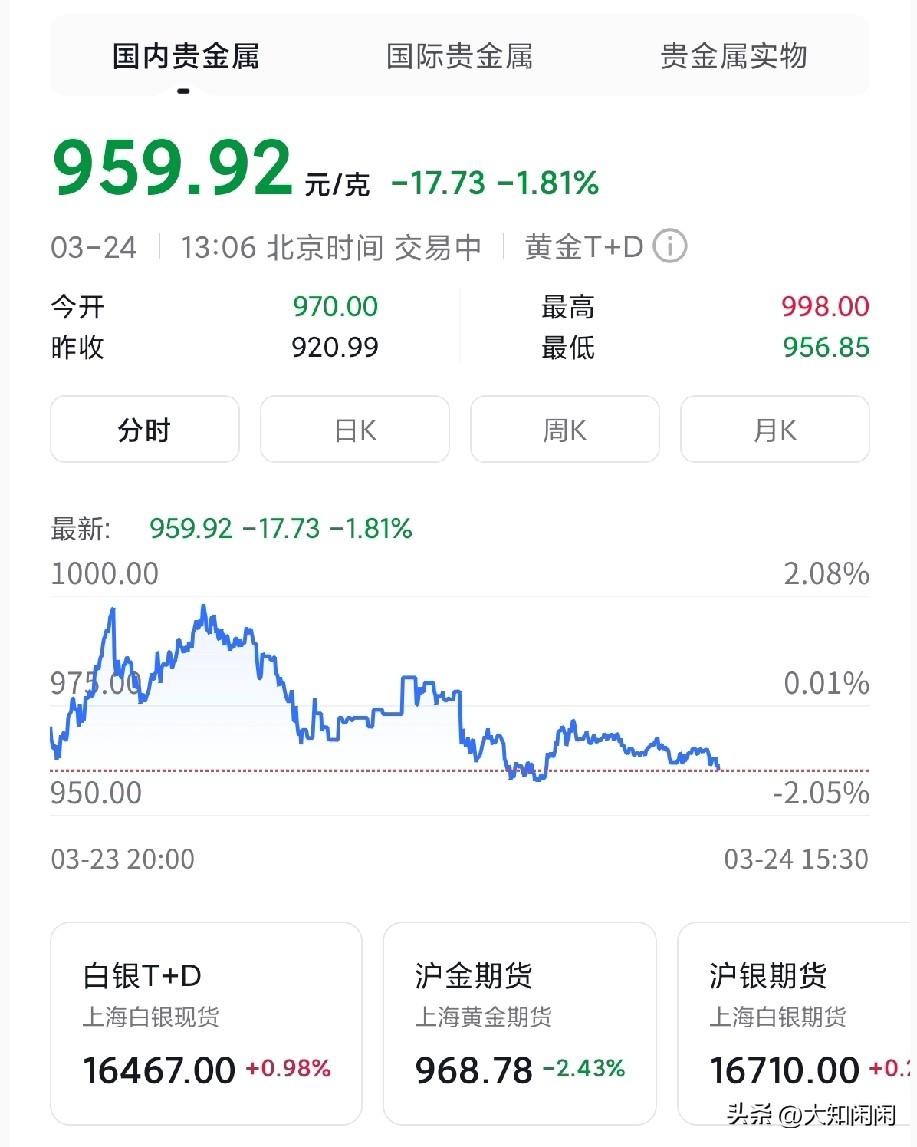Switch to 周K chart mode

(x=564, y=429)
